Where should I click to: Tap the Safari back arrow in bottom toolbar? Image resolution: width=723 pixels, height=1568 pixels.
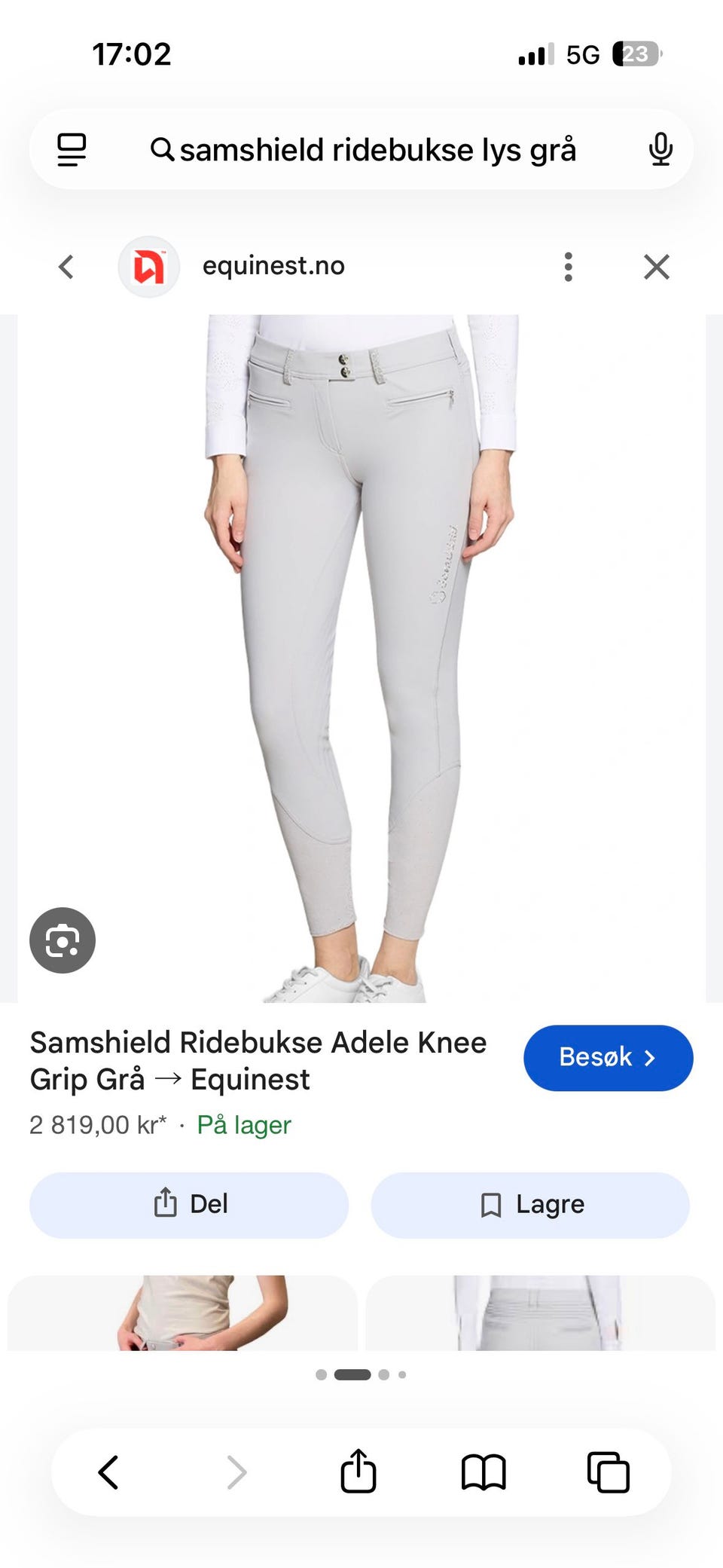point(108,1472)
